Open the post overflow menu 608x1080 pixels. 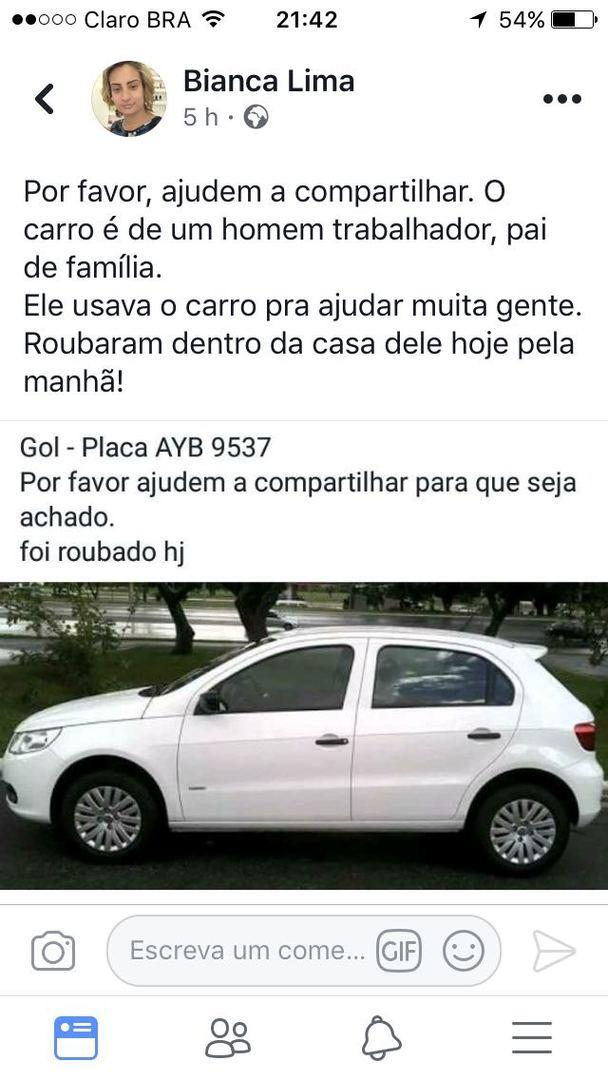(x=561, y=98)
